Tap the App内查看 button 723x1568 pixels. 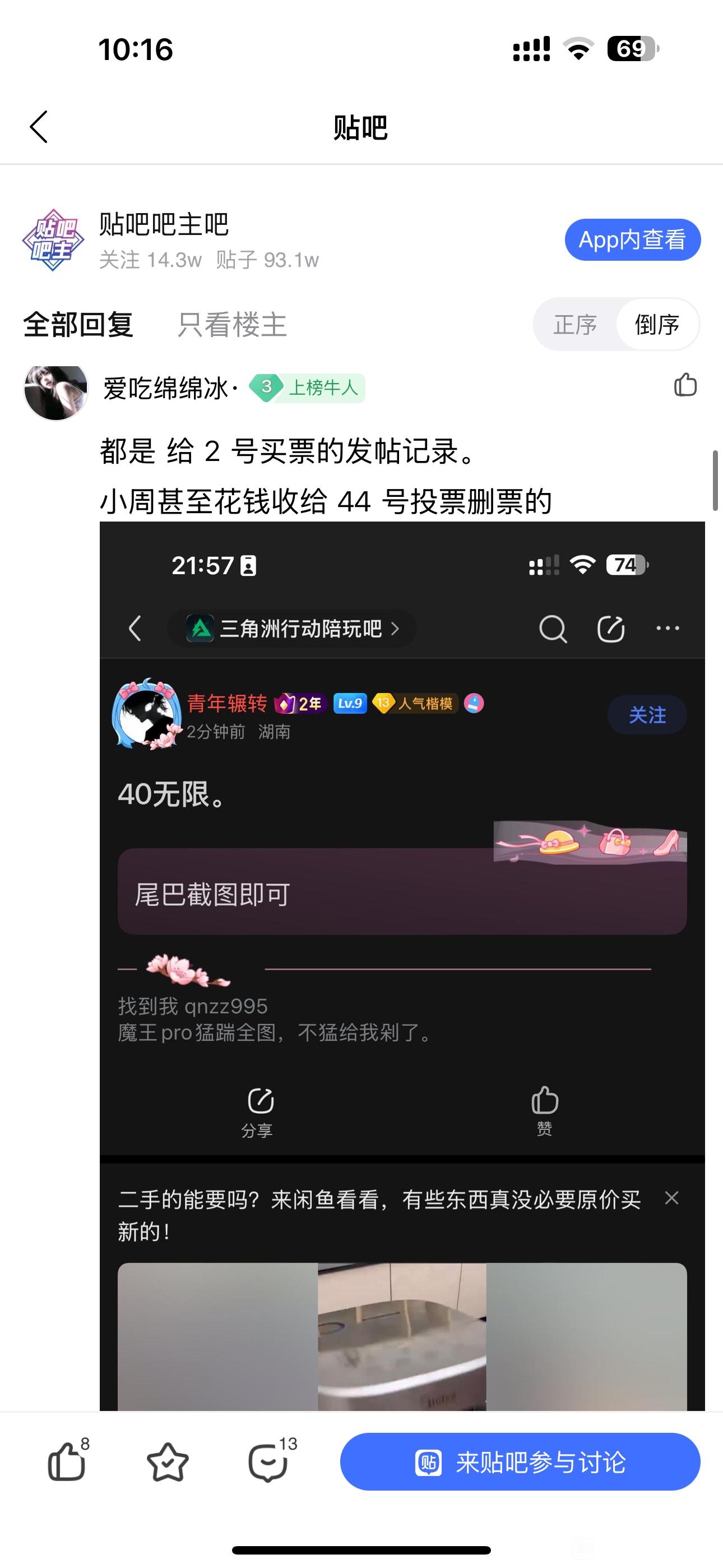click(x=632, y=240)
